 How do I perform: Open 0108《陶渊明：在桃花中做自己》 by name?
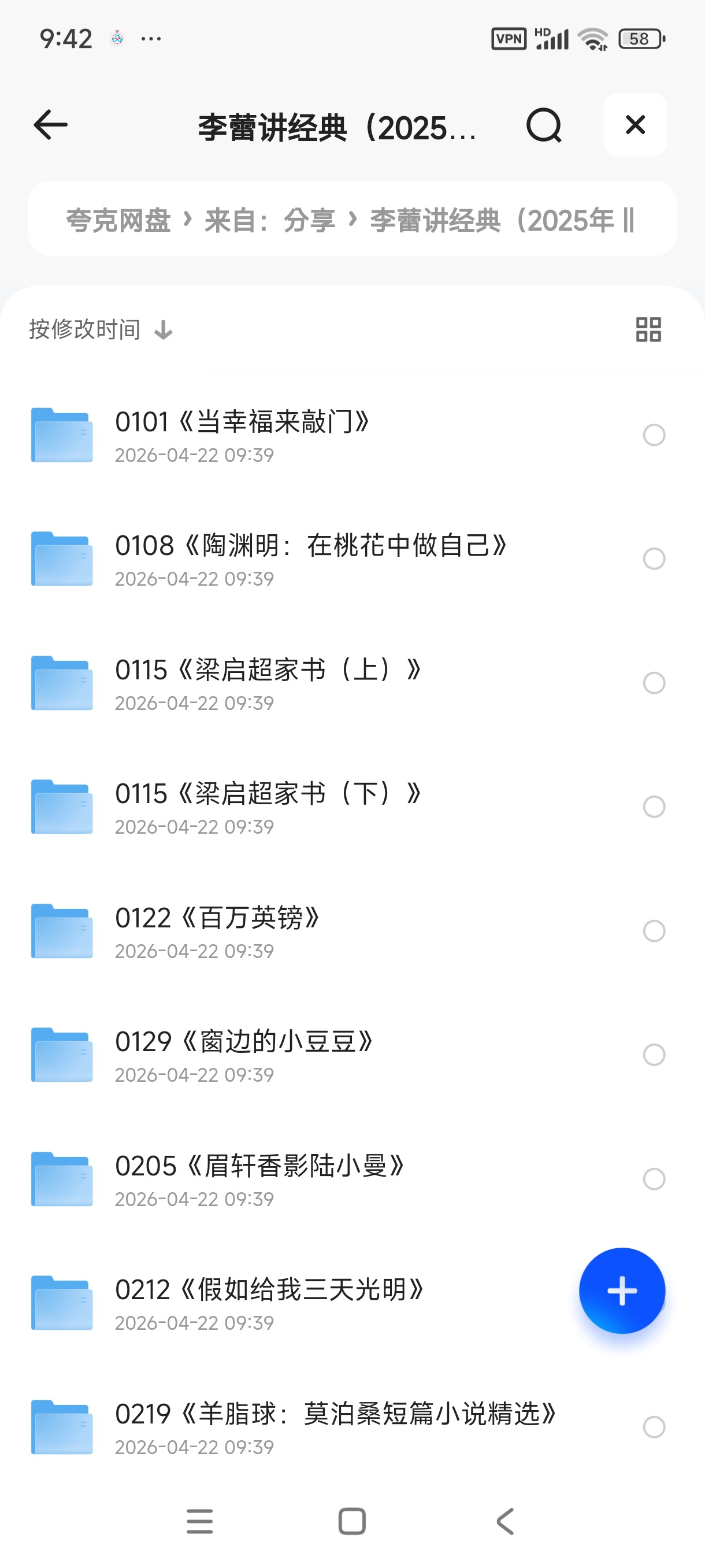(x=310, y=545)
